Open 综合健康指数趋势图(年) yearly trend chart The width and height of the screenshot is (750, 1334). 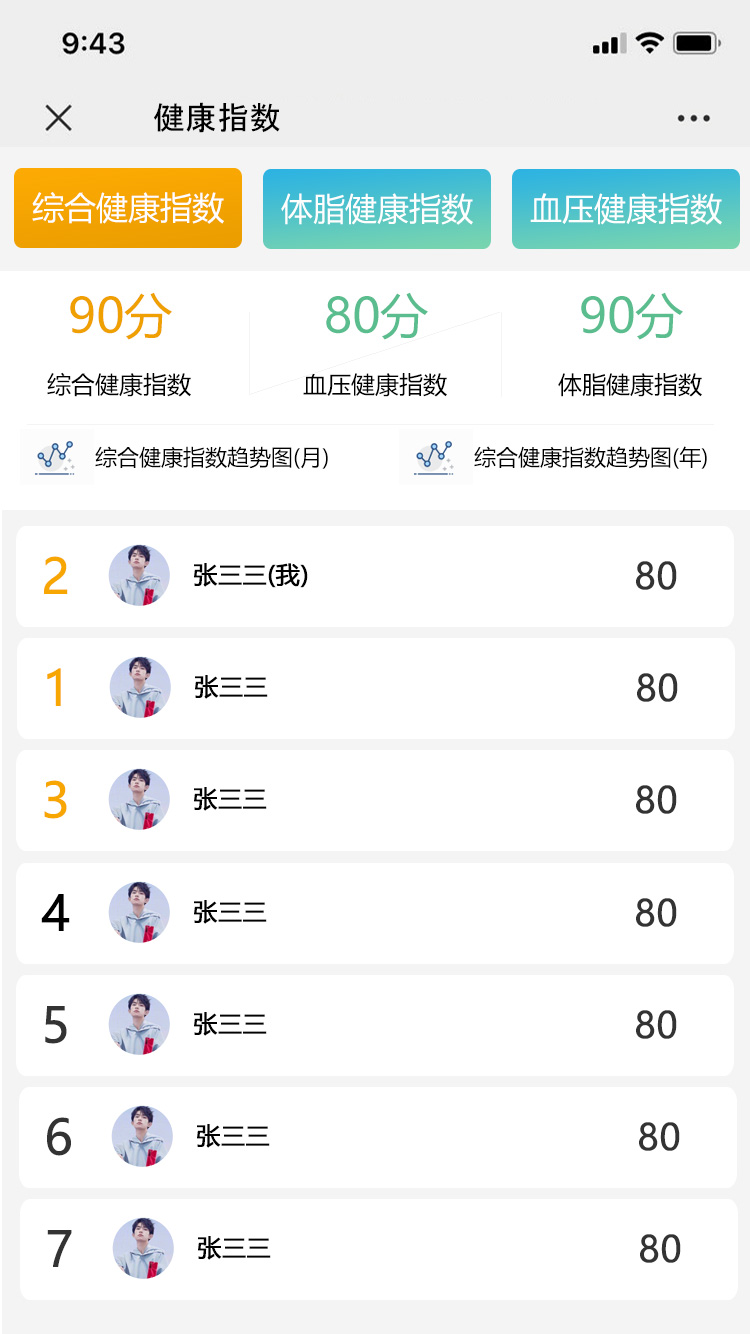click(562, 458)
